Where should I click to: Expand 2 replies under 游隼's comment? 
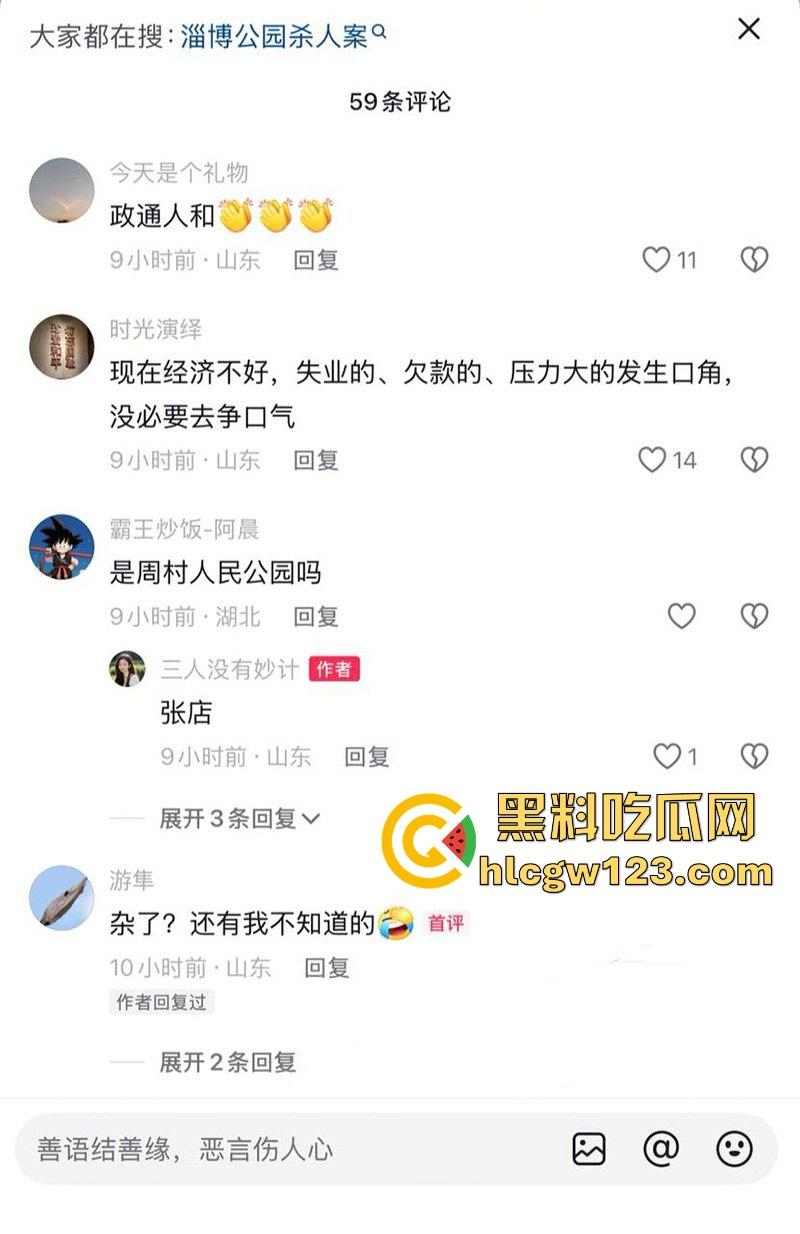click(x=228, y=1062)
